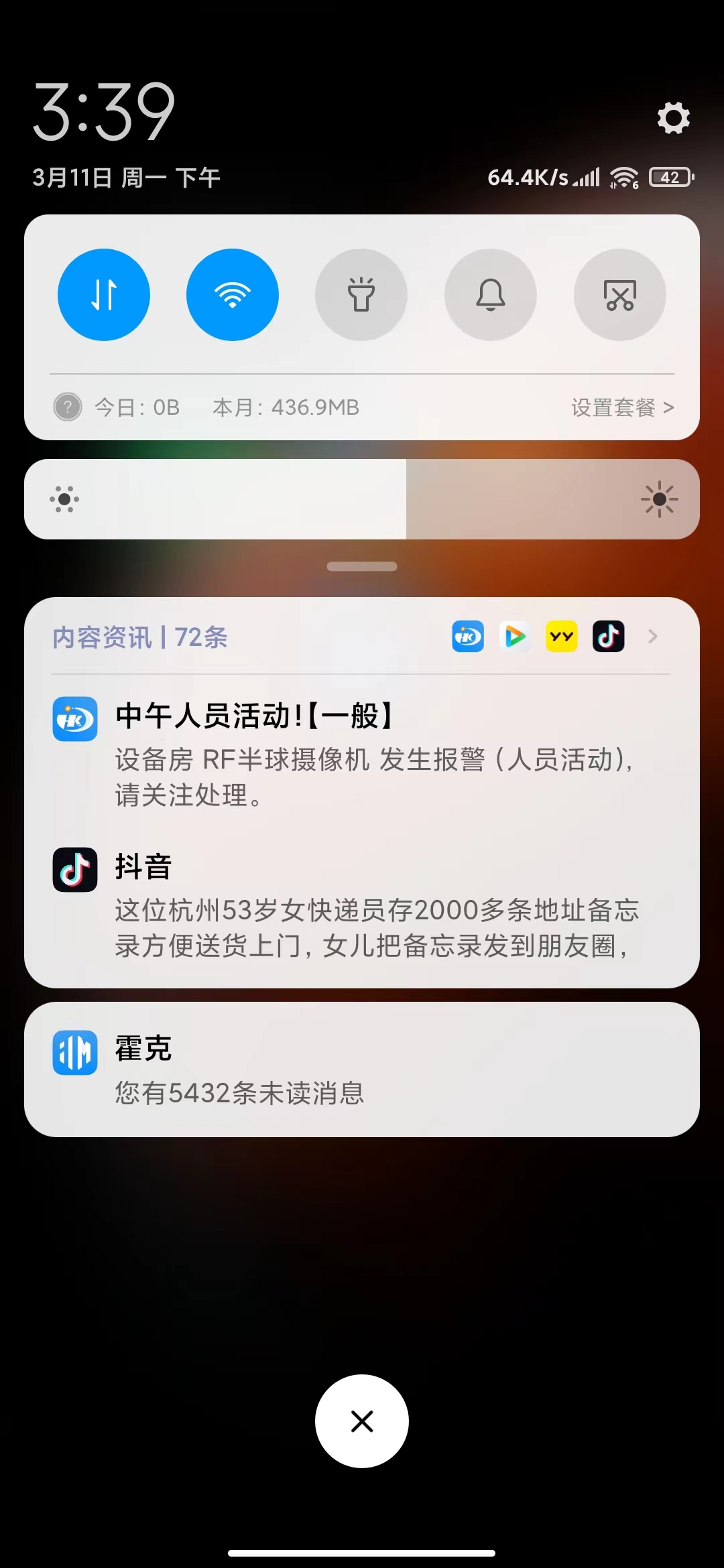Open 设置套餐 data plan settings
Image resolution: width=724 pixels, height=1568 pixels.
pyautogui.click(x=622, y=407)
